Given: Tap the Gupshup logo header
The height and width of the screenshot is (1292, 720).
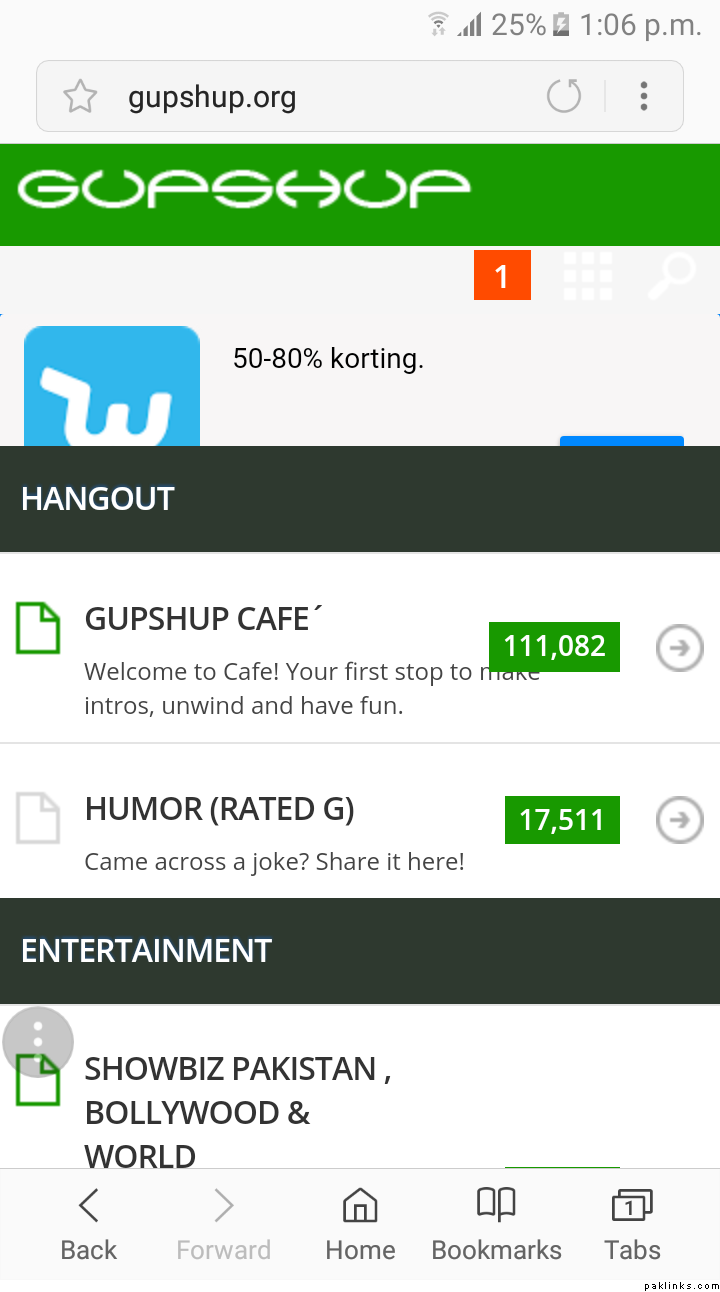Looking at the screenshot, I should click(x=244, y=191).
